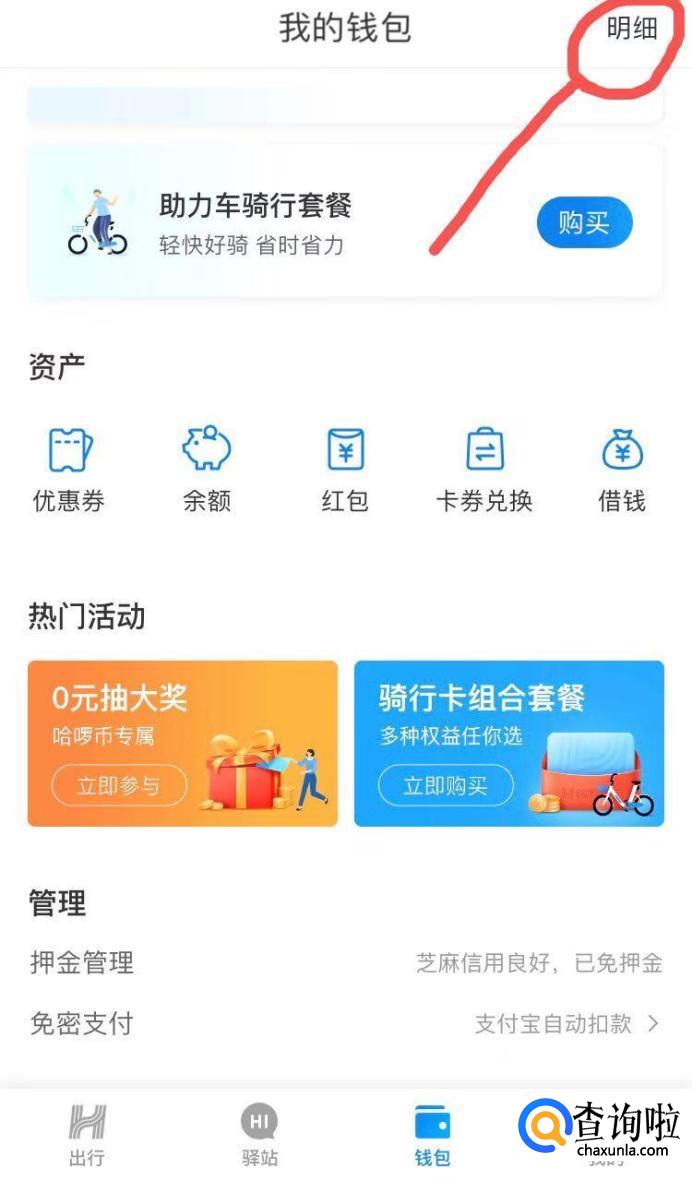Switch to the 驿站 tab
Image resolution: width=692 pixels, height=1181 pixels.
tap(259, 1135)
